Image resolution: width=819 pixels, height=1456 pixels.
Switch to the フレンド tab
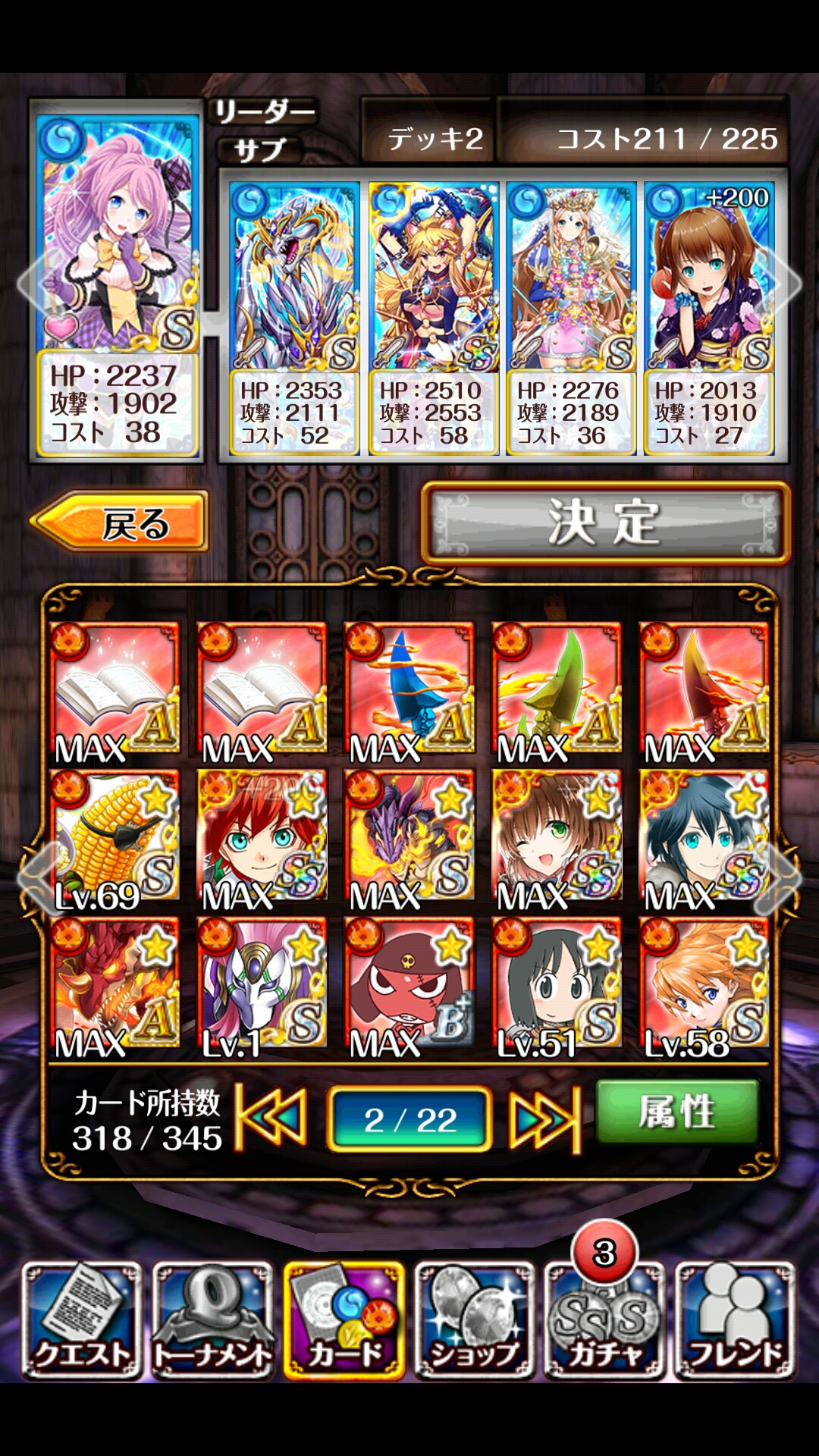point(735,1319)
